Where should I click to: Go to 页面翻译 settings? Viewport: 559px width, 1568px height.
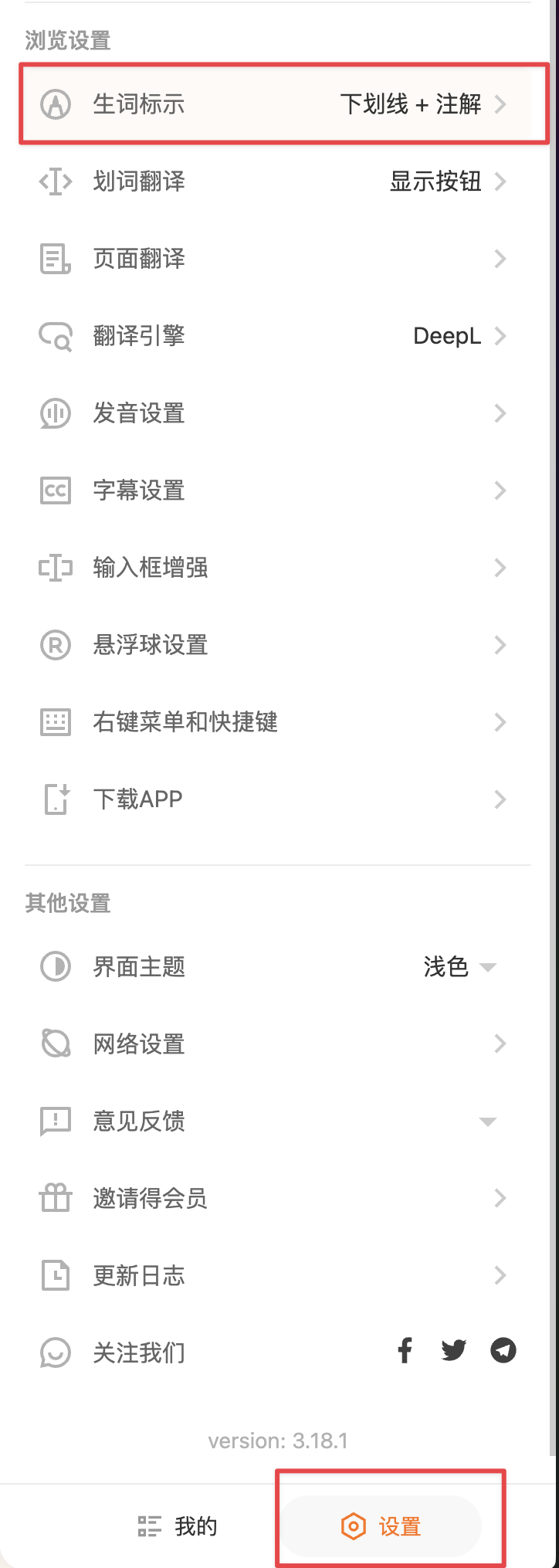(278, 259)
